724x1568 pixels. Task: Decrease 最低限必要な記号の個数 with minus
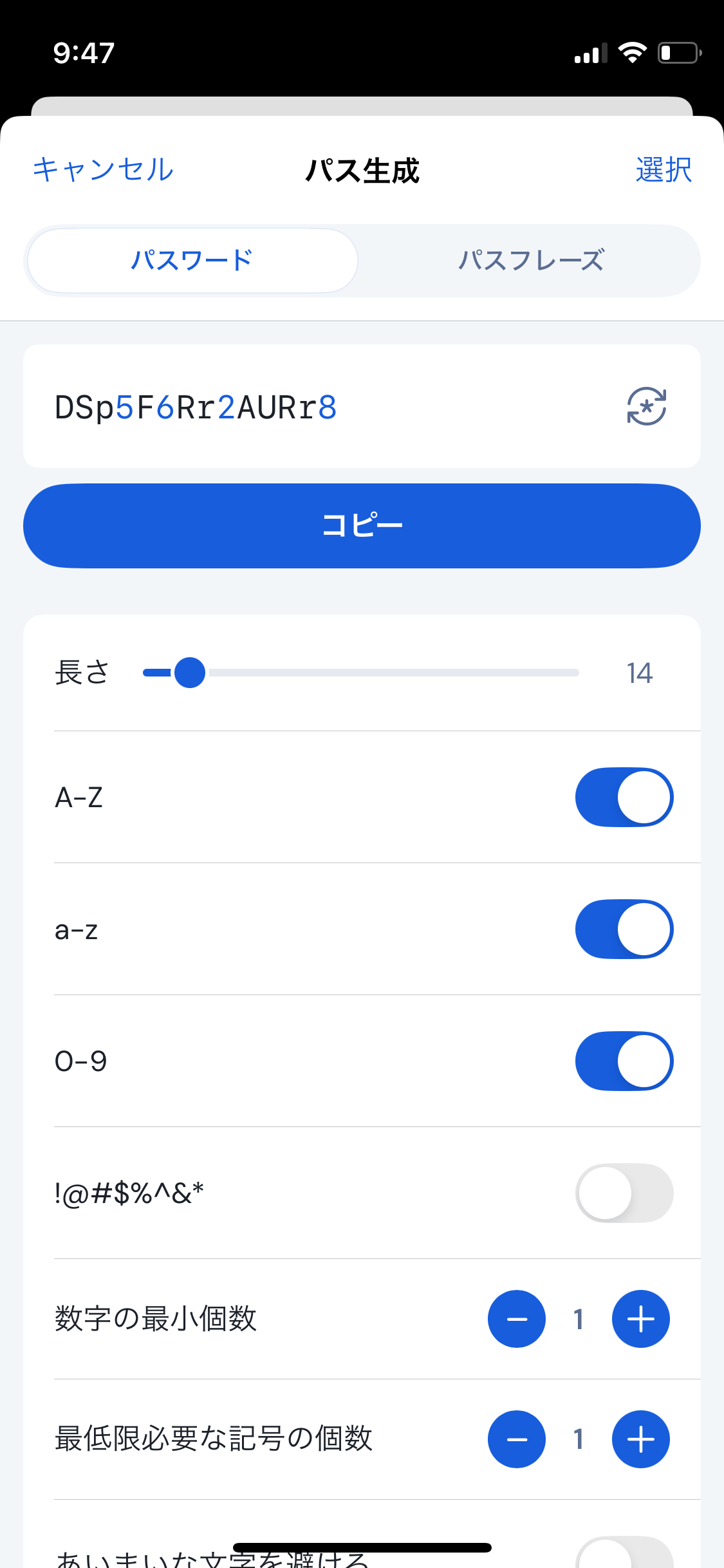517,1439
